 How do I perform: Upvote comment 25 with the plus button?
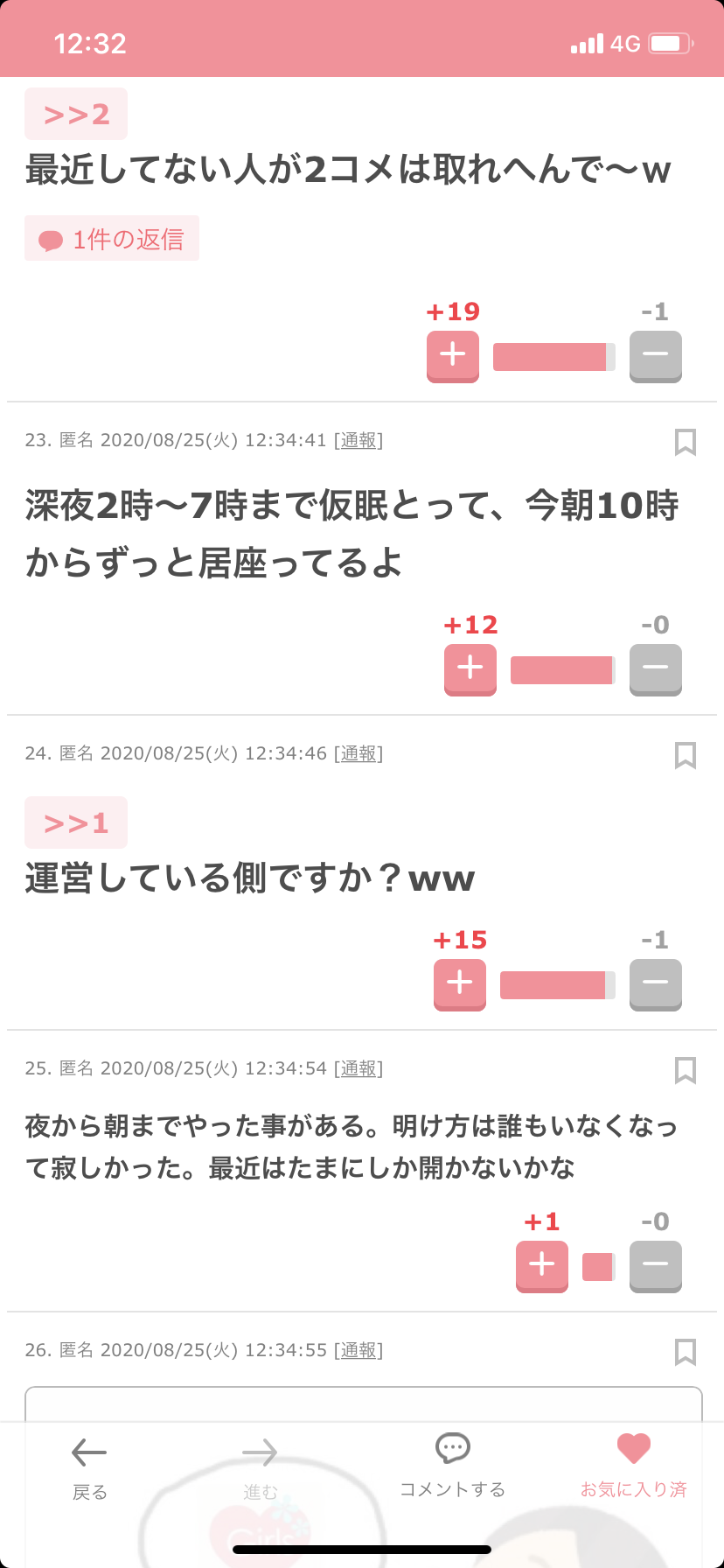pyautogui.click(x=541, y=1265)
